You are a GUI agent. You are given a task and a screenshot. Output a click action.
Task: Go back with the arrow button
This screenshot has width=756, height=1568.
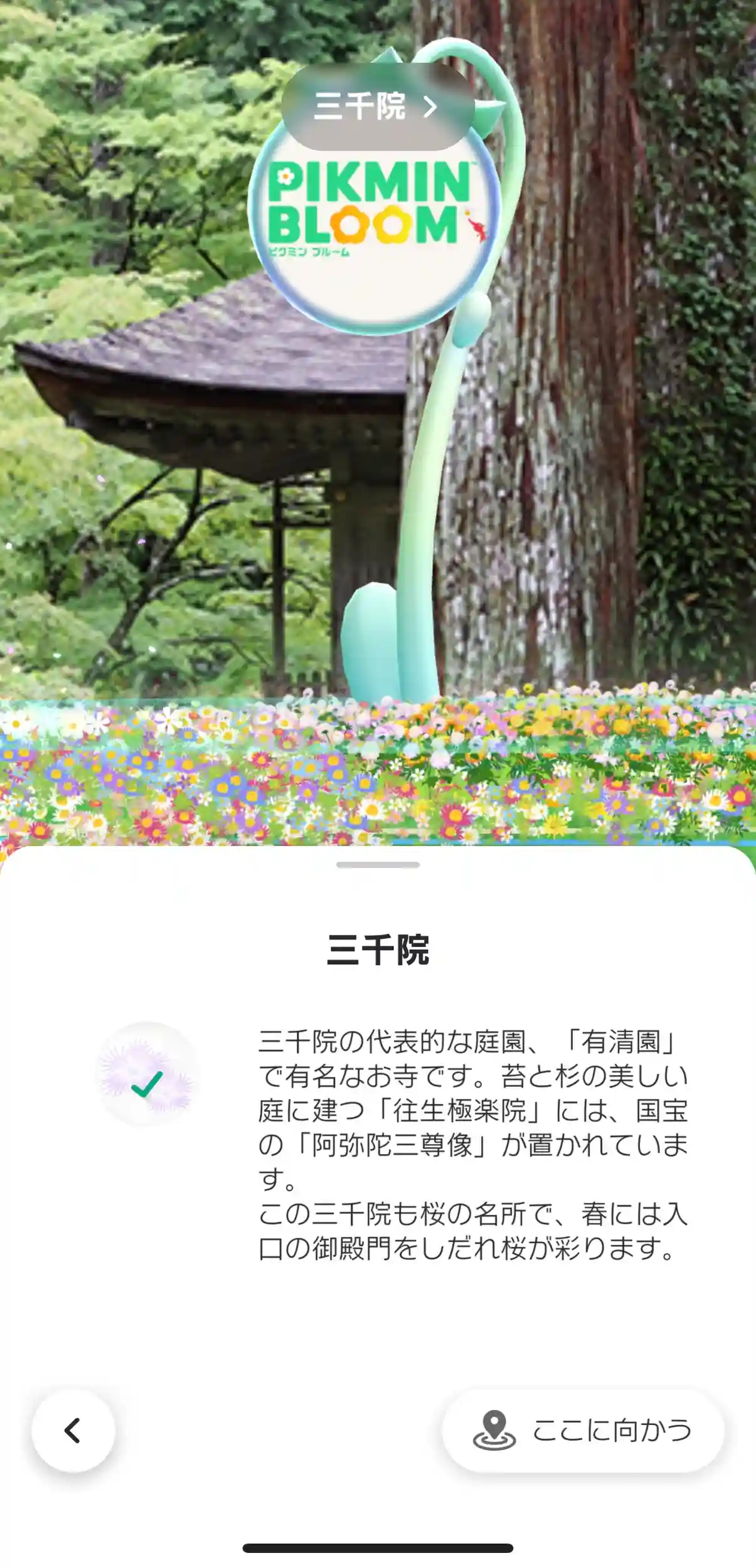(x=73, y=1431)
